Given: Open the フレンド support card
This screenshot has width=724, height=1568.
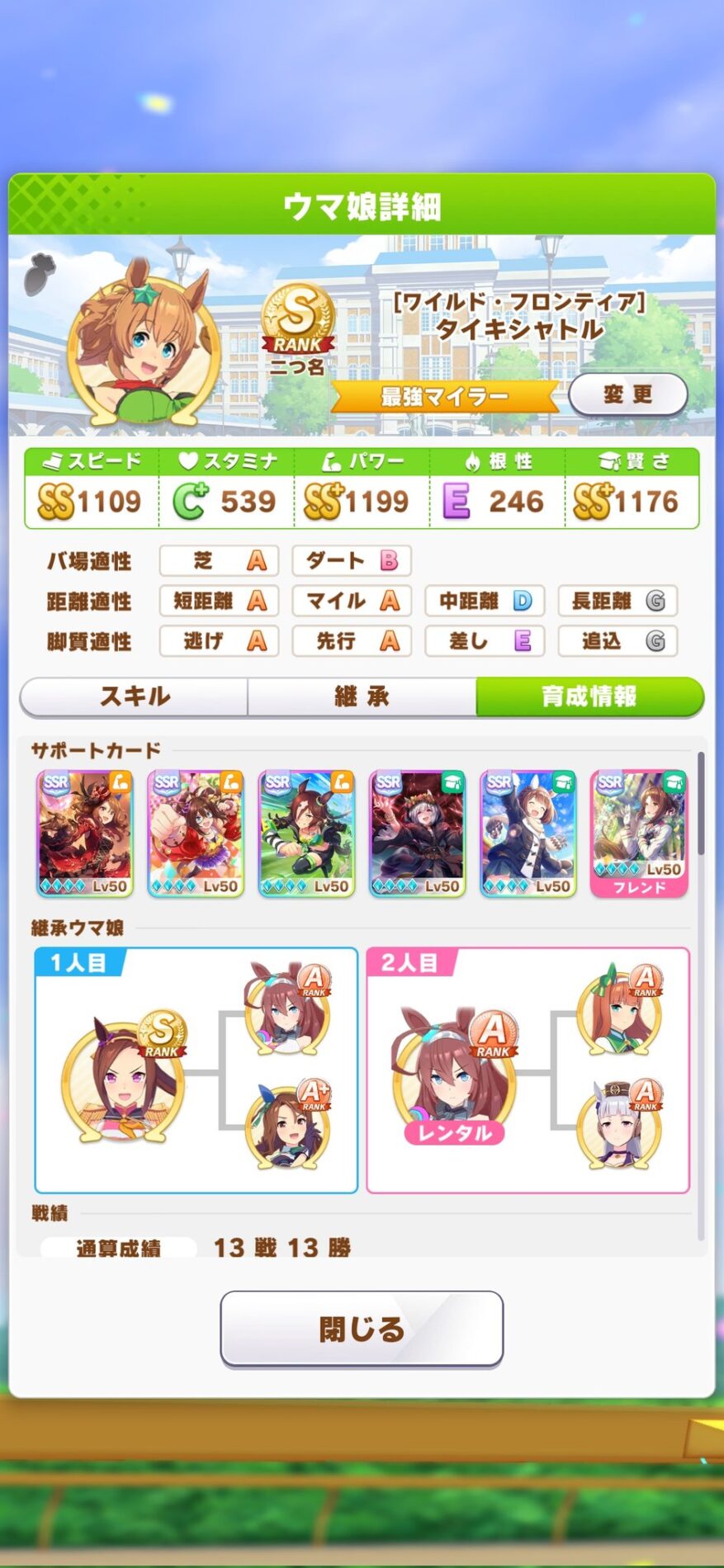Looking at the screenshot, I should coord(639,834).
